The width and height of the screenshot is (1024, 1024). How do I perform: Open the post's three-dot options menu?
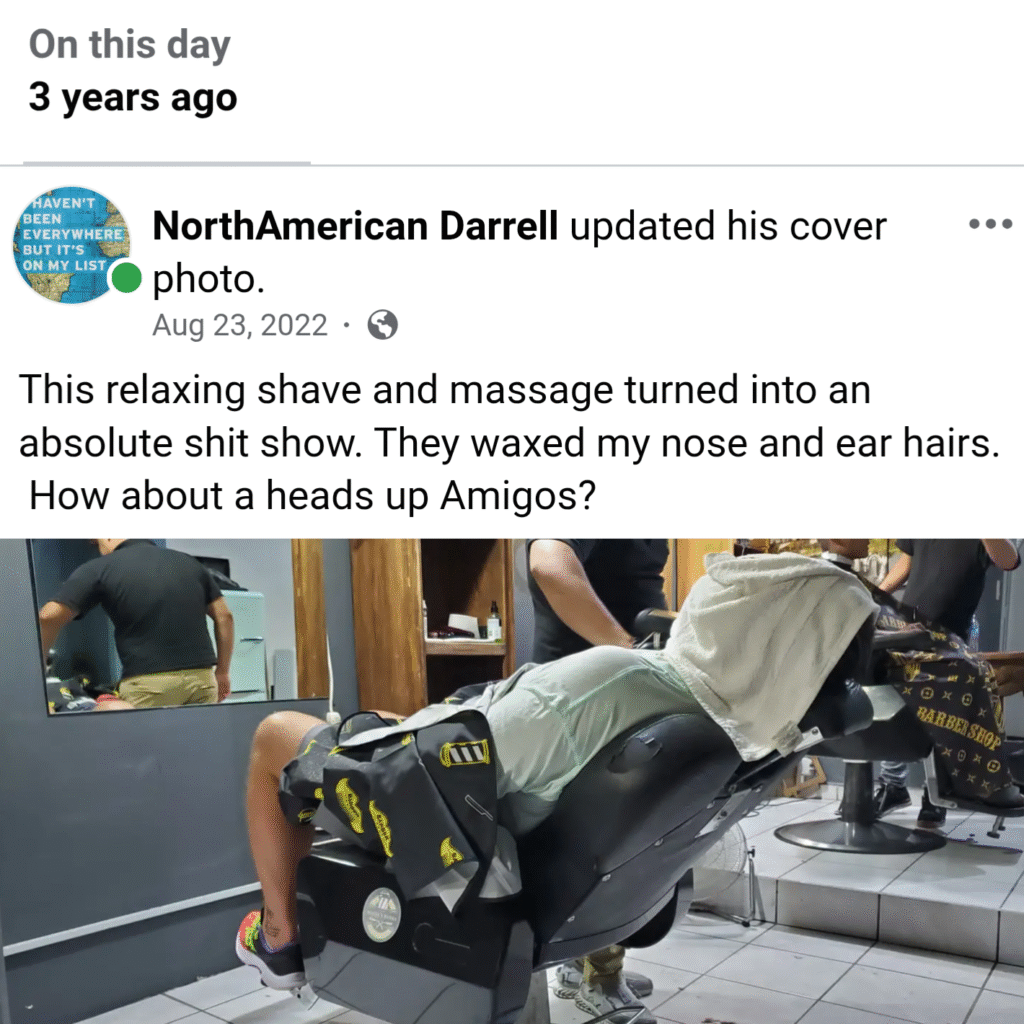point(990,225)
